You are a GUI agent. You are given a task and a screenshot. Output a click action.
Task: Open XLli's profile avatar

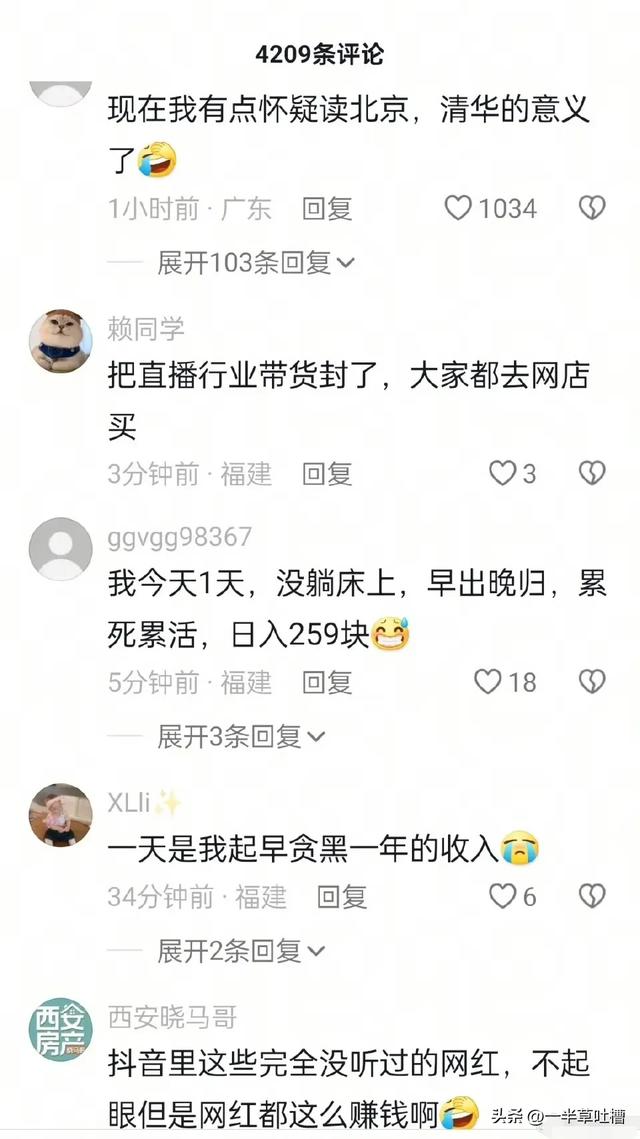pyautogui.click(x=60, y=815)
